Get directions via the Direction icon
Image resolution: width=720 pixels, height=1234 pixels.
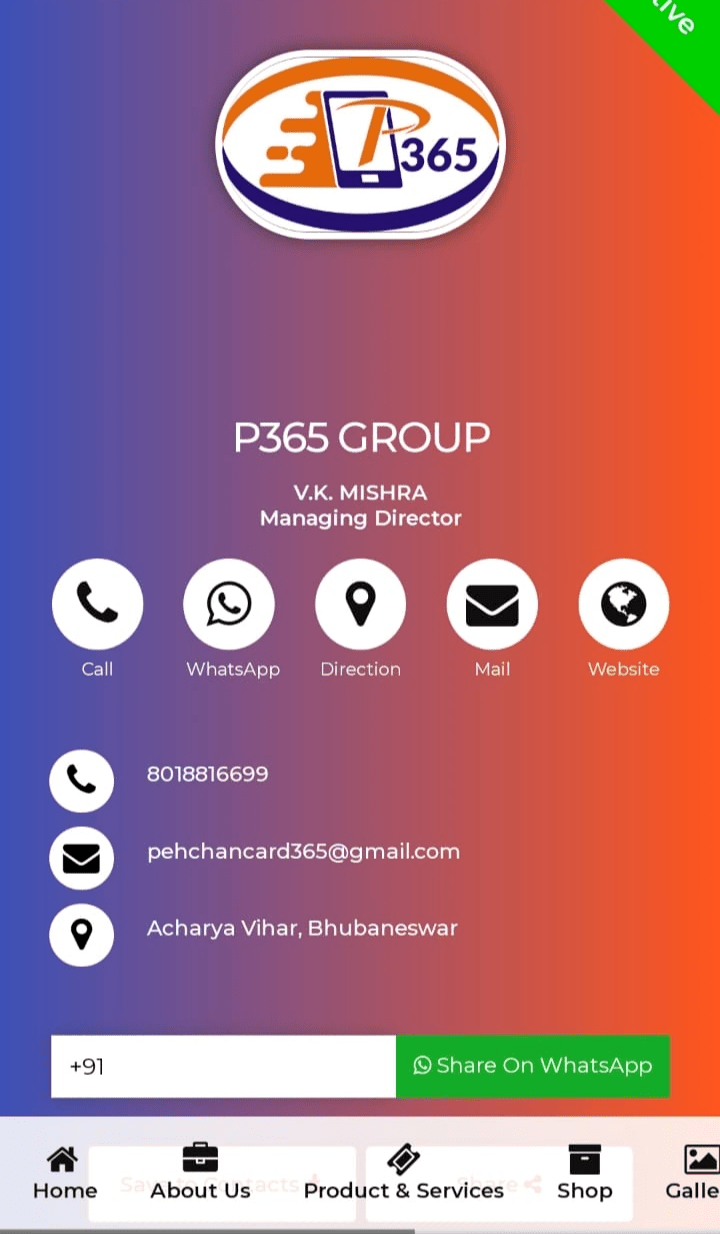(x=360, y=604)
